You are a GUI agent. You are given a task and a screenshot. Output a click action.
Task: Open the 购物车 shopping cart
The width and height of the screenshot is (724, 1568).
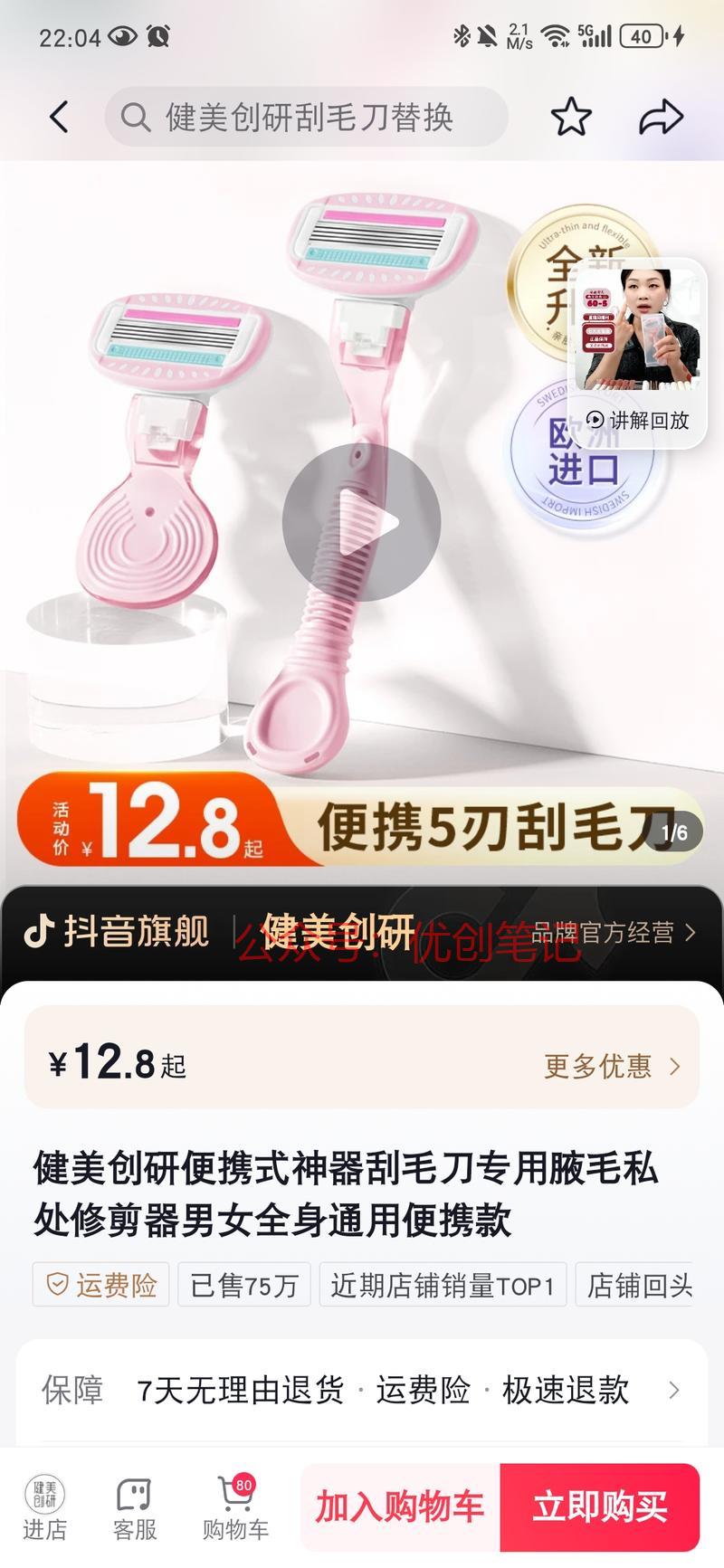click(235, 1508)
